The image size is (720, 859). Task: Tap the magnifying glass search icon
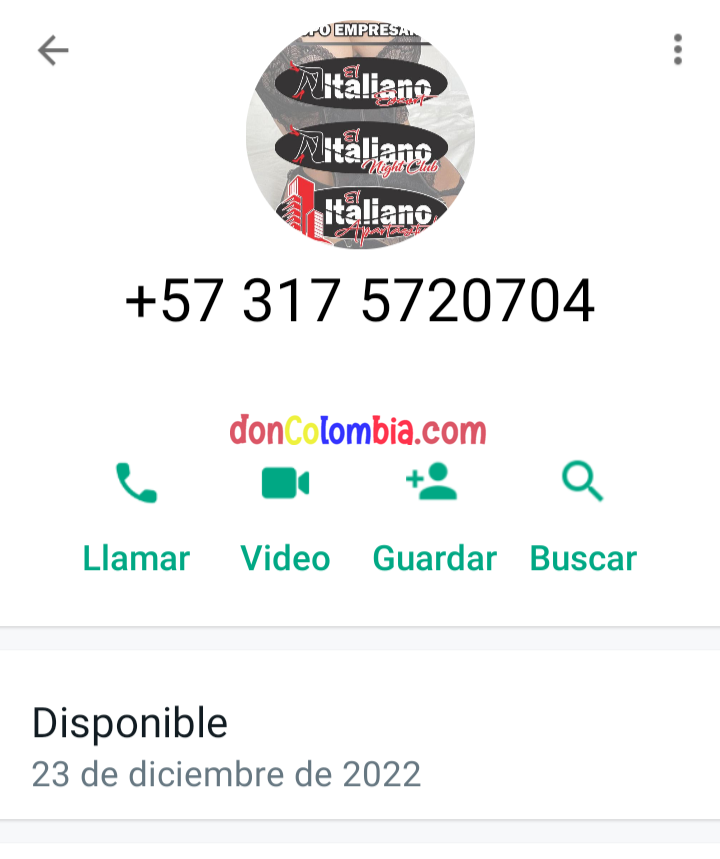coord(583,483)
